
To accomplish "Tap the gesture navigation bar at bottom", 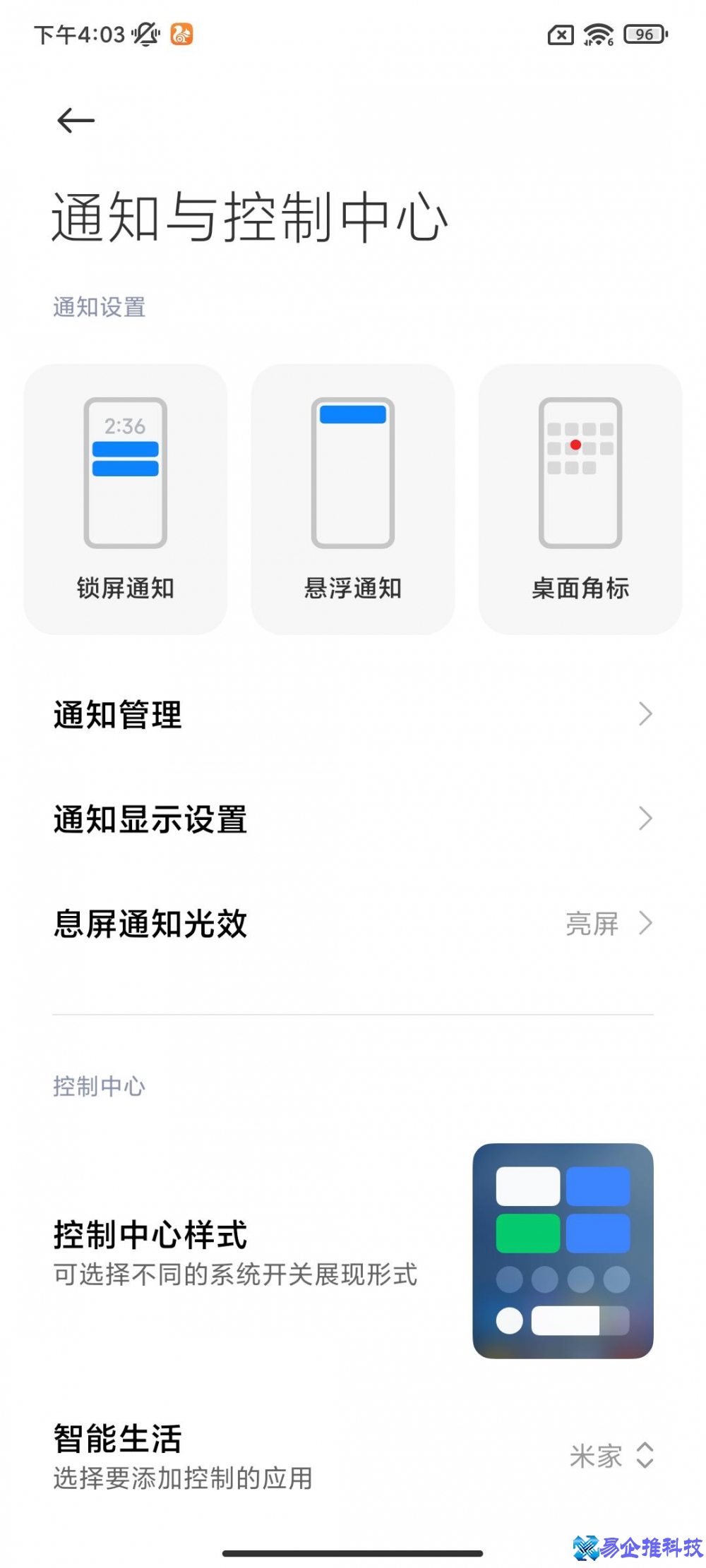I will click(353, 1550).
